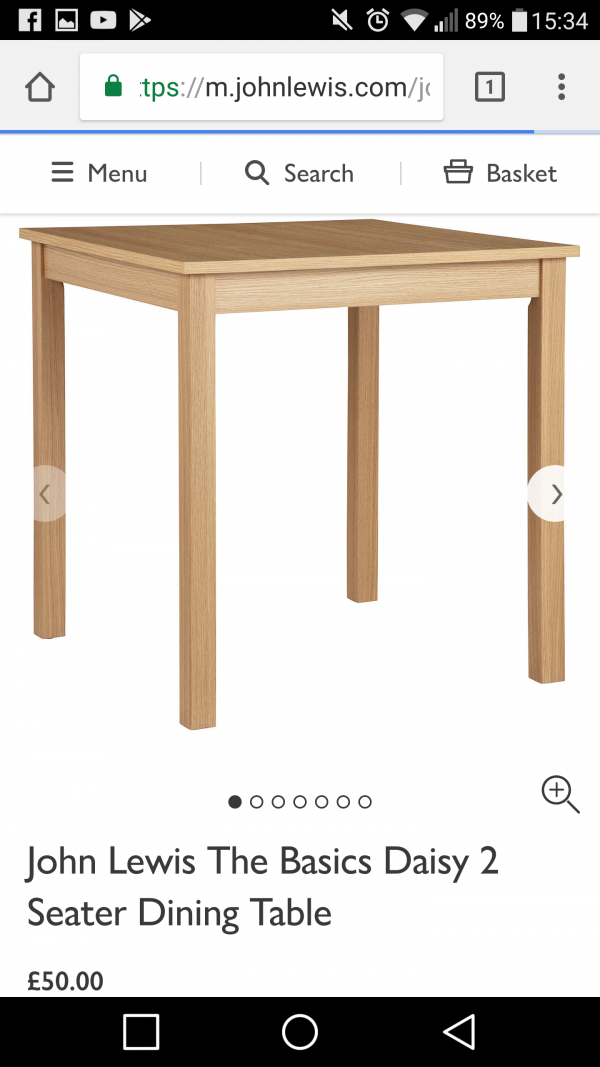This screenshot has height=1067, width=600.
Task: Zoom the table image with magnifier icon
Action: point(560,794)
